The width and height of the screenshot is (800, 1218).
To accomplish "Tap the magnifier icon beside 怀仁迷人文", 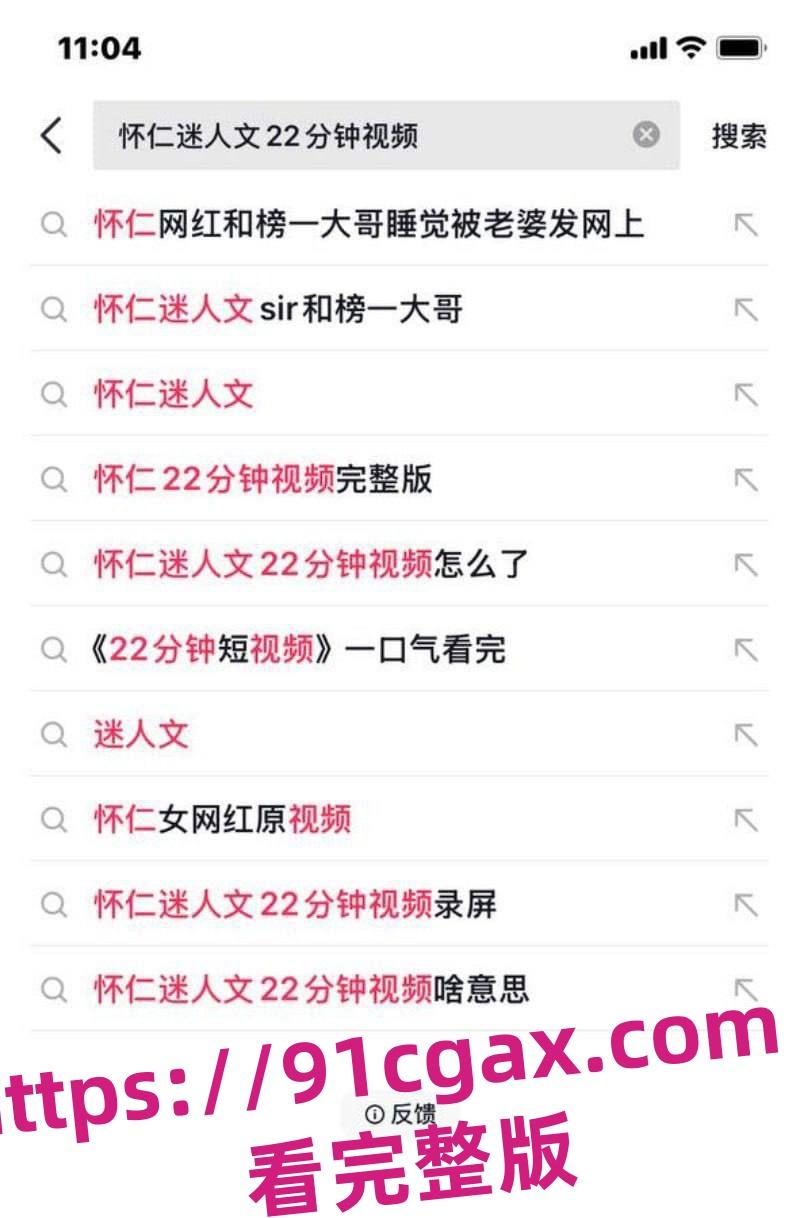I will click(x=50, y=394).
